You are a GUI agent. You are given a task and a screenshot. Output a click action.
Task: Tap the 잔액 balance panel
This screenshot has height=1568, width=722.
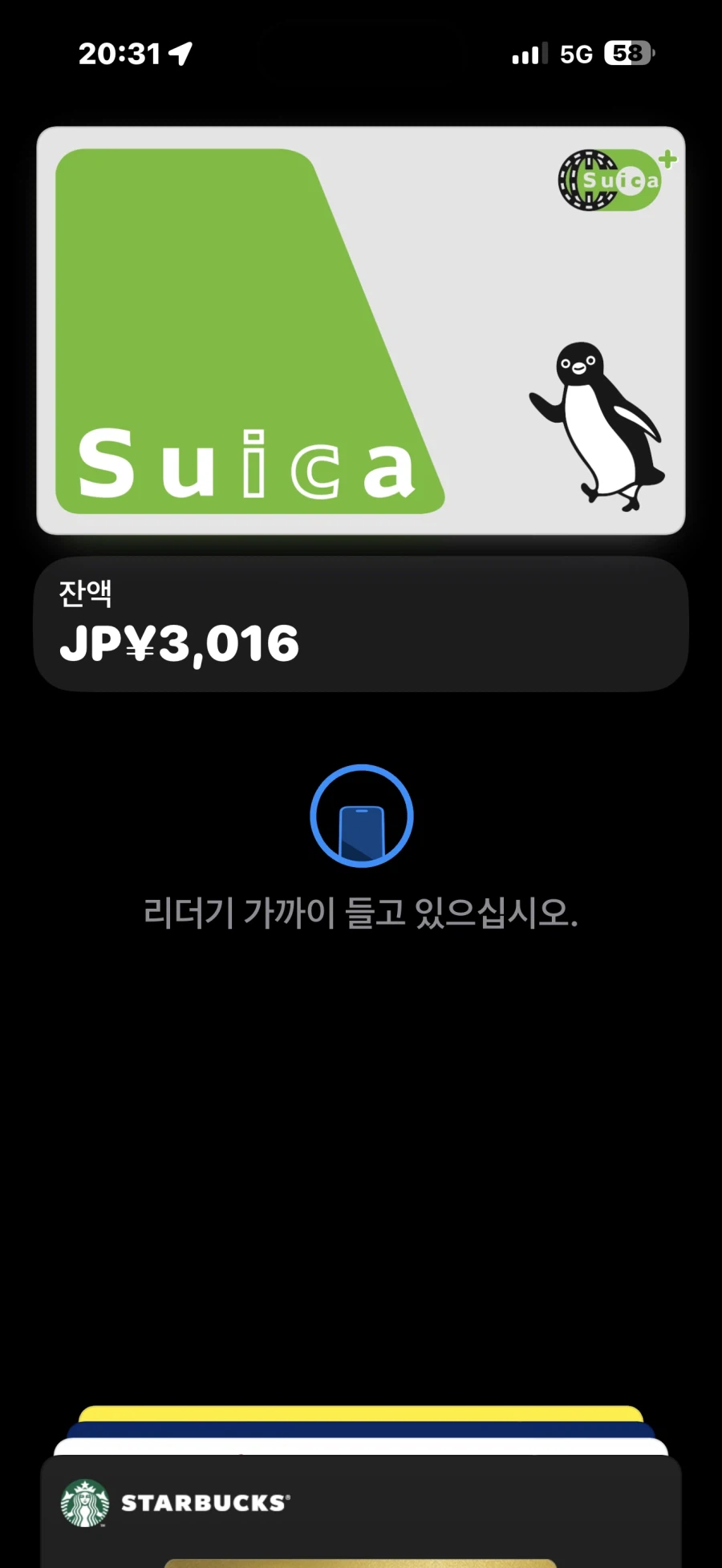pyautogui.click(x=361, y=626)
